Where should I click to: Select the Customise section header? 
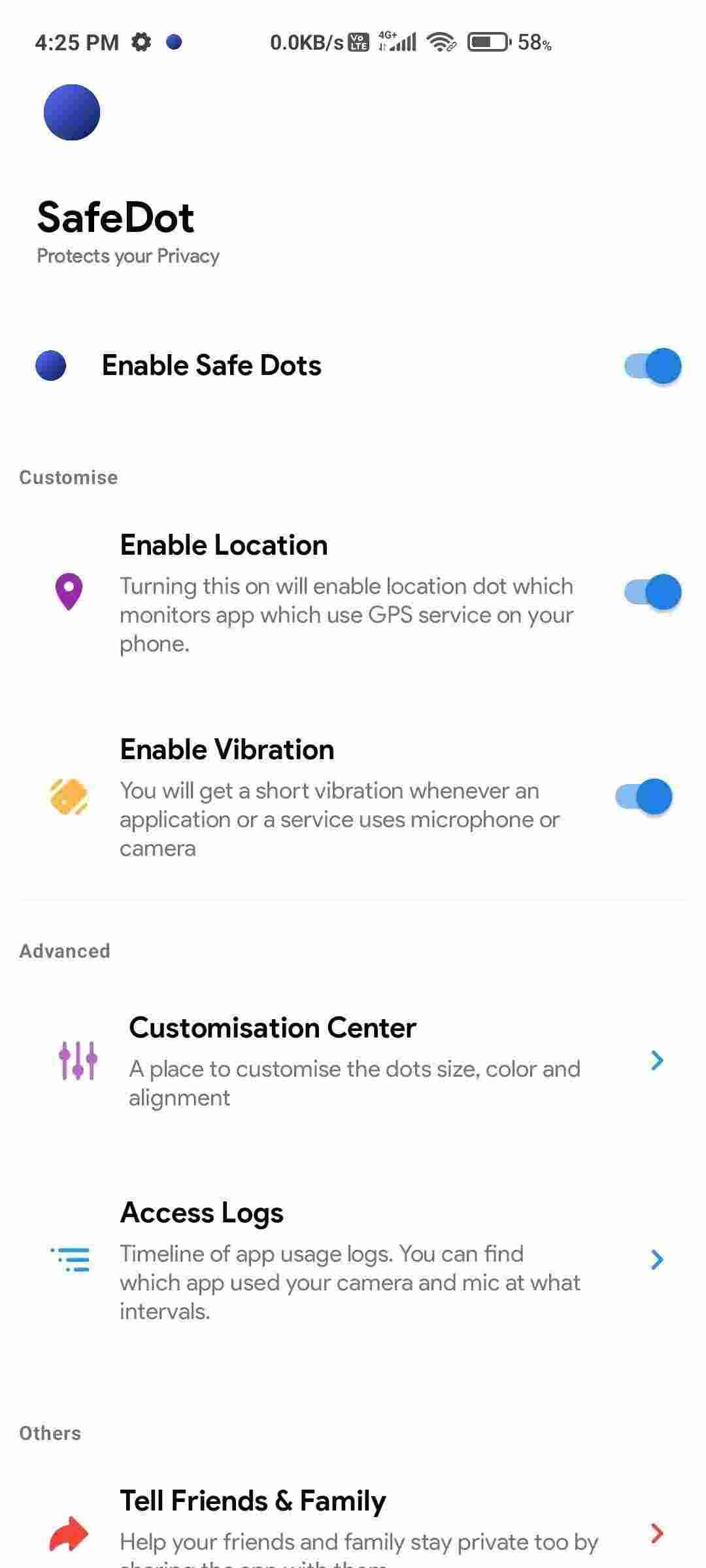pos(67,477)
